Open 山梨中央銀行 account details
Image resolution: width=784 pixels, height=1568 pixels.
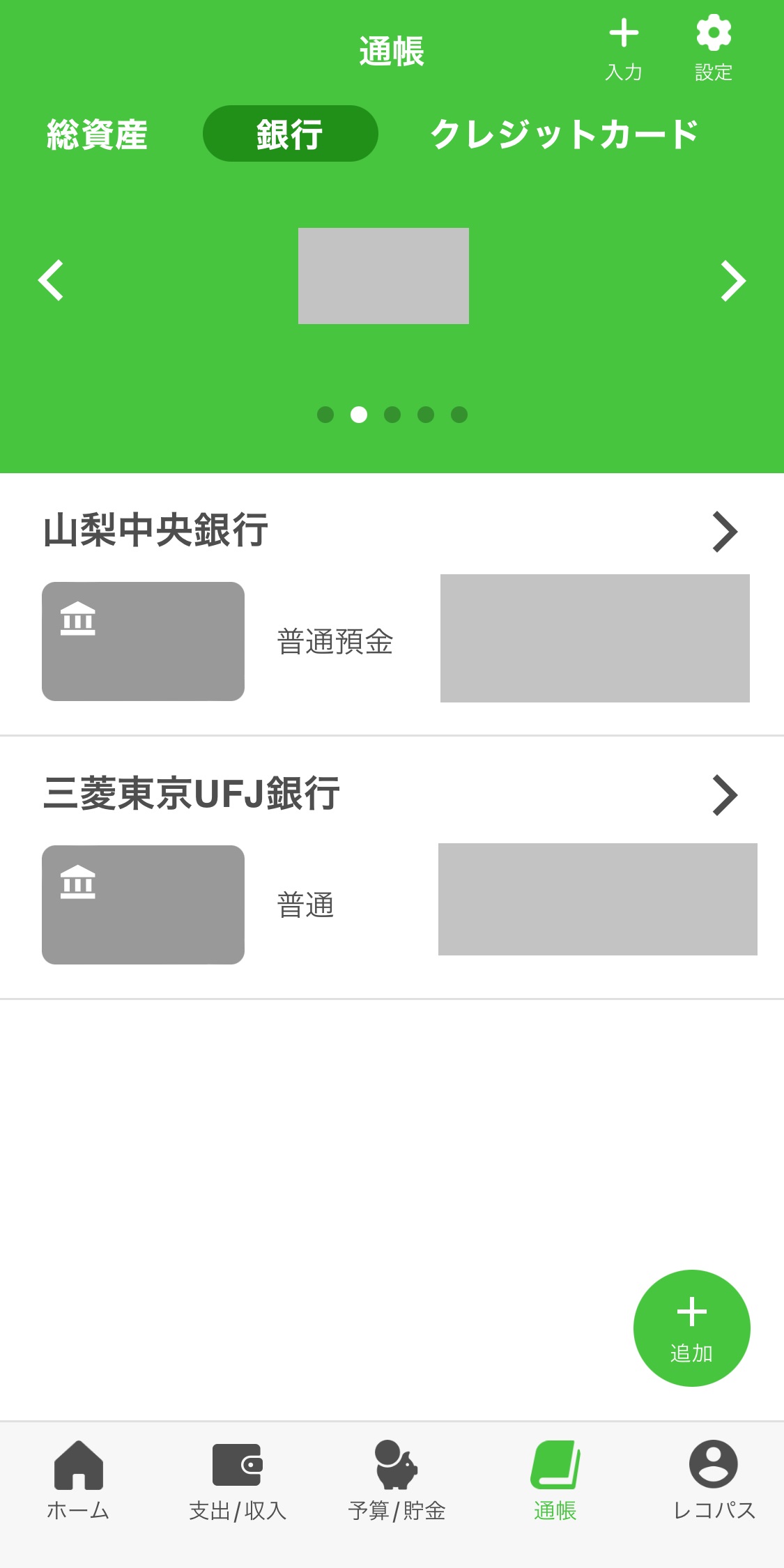coord(724,532)
